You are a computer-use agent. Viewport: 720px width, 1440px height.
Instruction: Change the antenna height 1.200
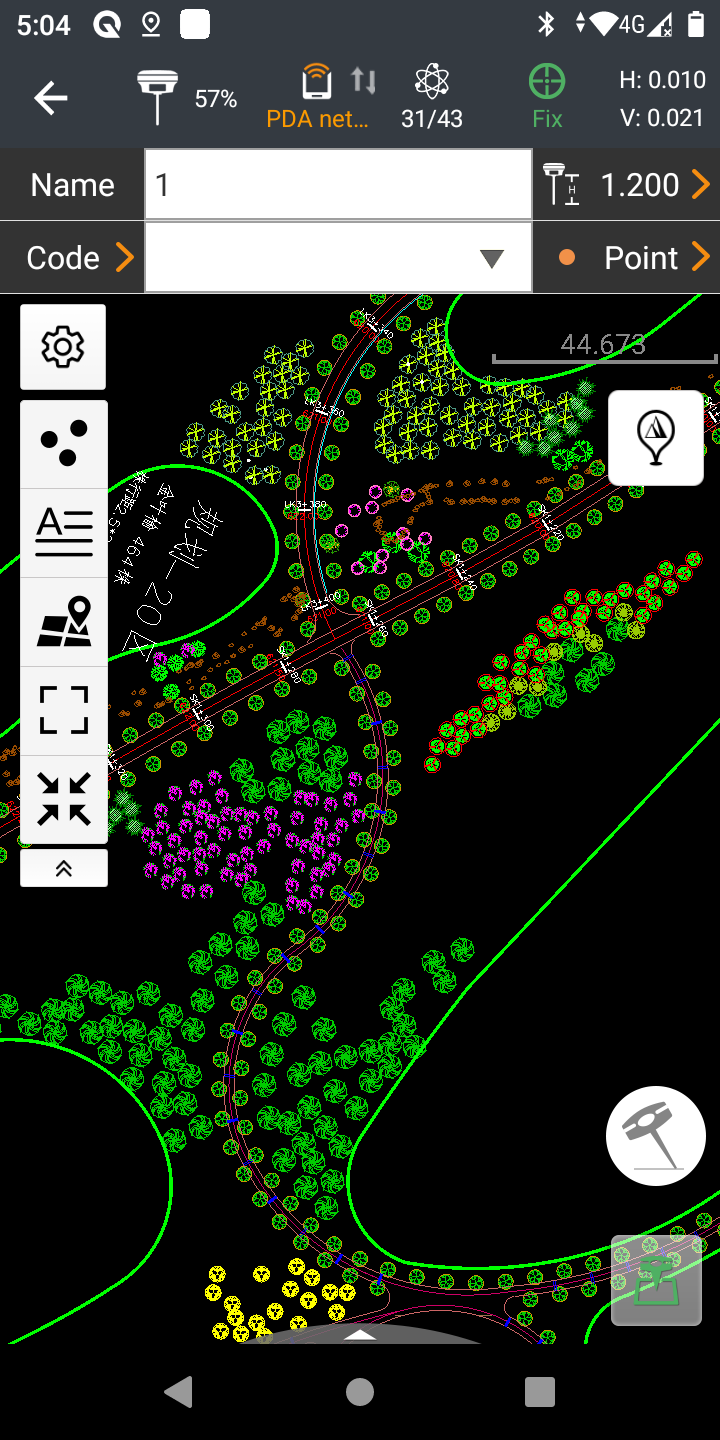pyautogui.click(x=627, y=185)
